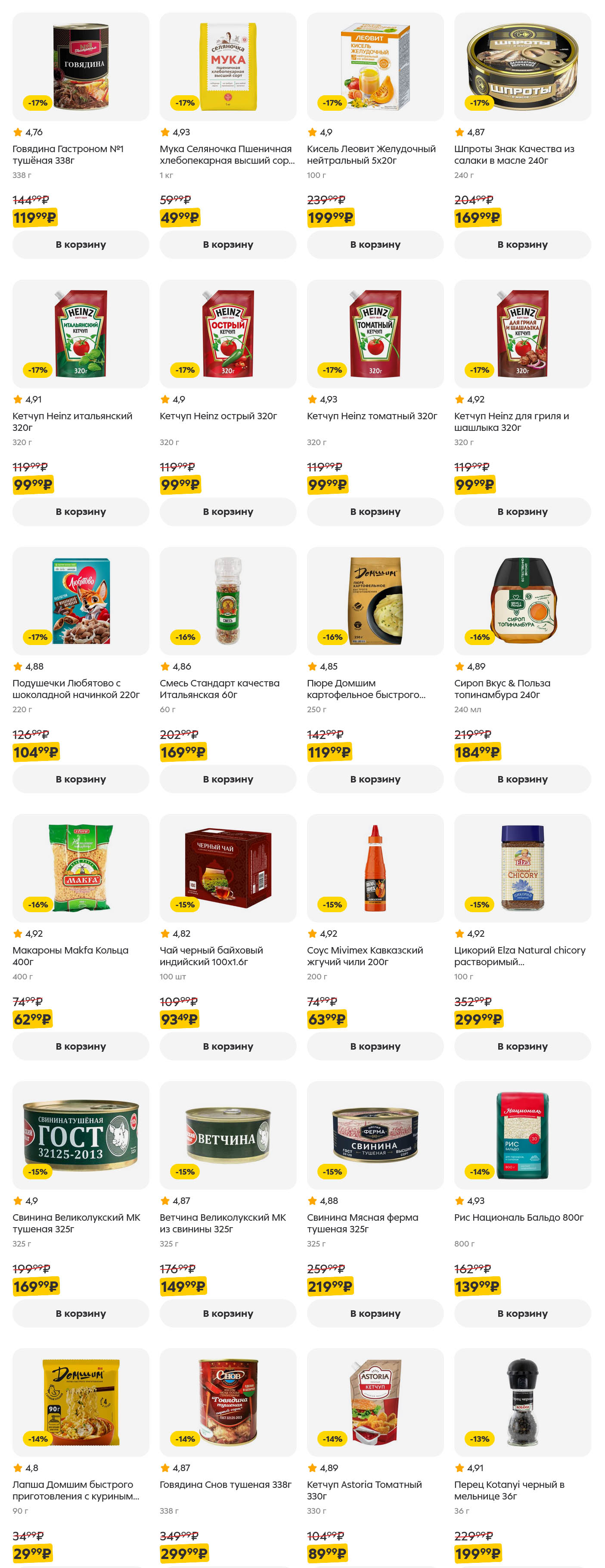Screen dimensions: 605x1568
Task: Add Мука Селяночка to cart
Action: coord(227,244)
